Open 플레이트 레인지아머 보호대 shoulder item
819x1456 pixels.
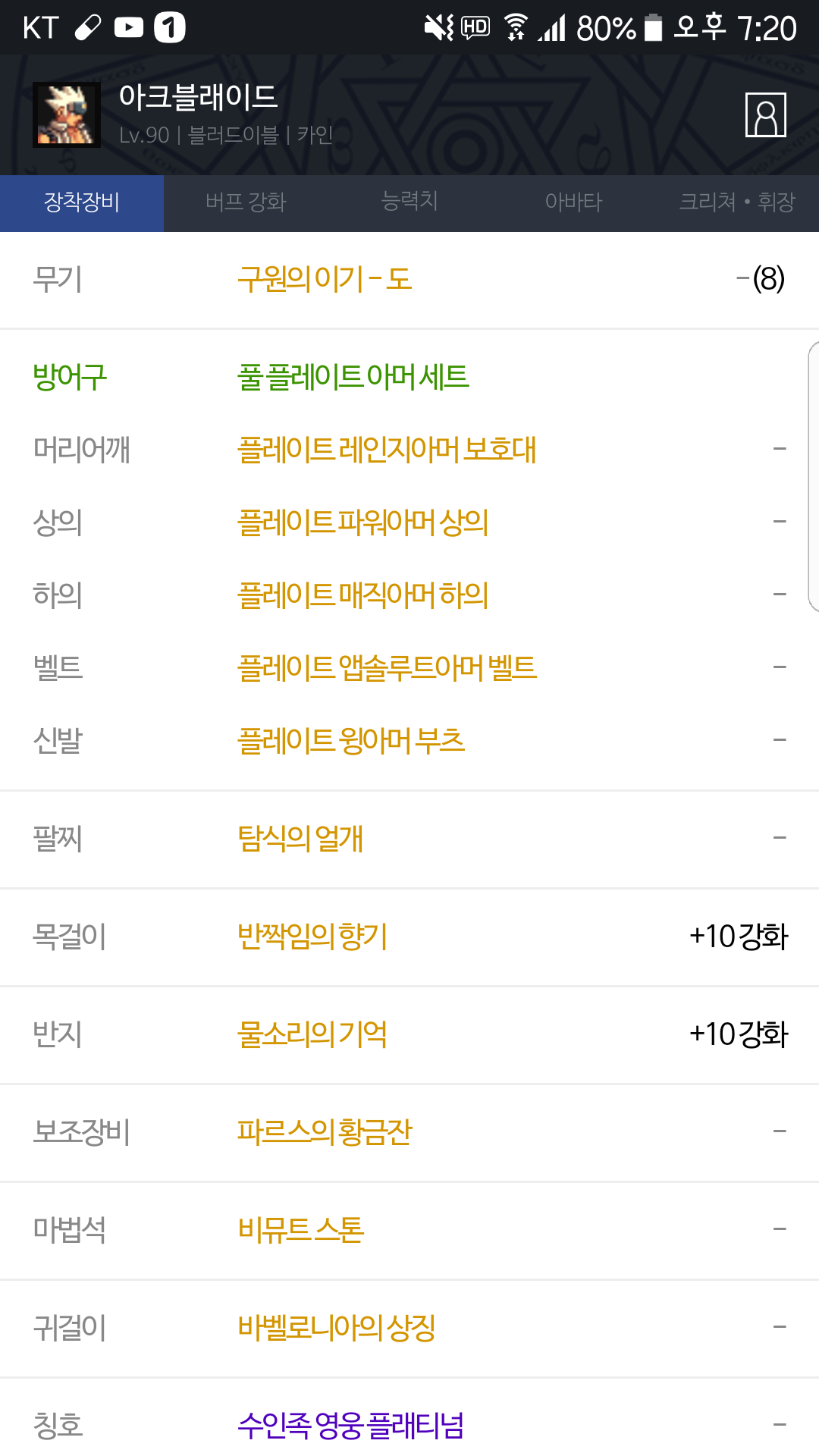click(387, 450)
